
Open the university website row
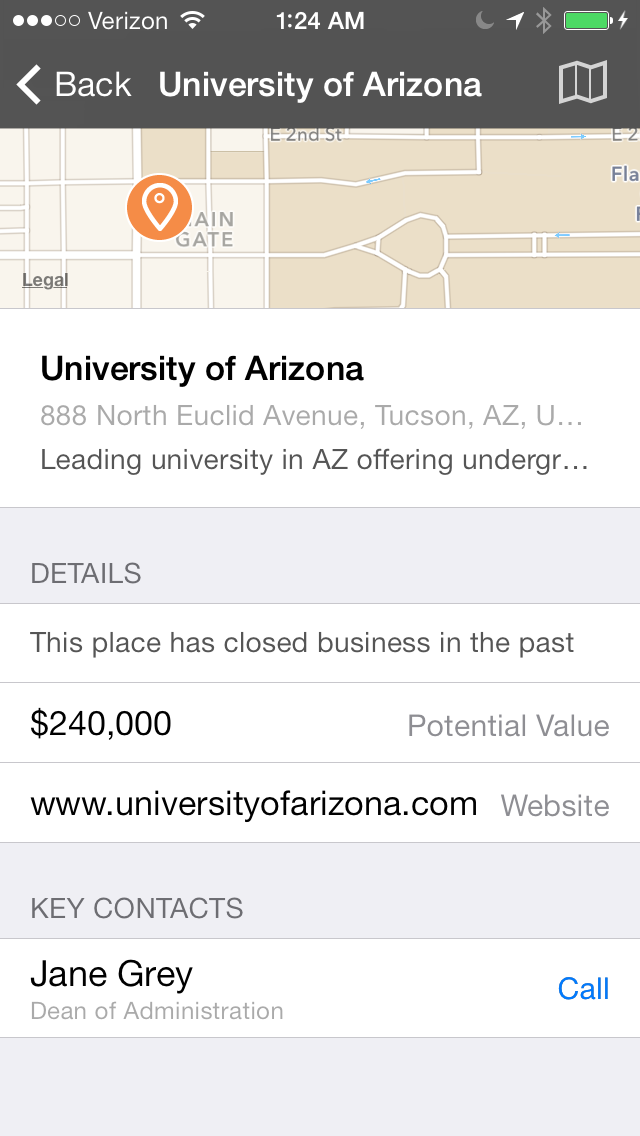pyautogui.click(x=320, y=803)
